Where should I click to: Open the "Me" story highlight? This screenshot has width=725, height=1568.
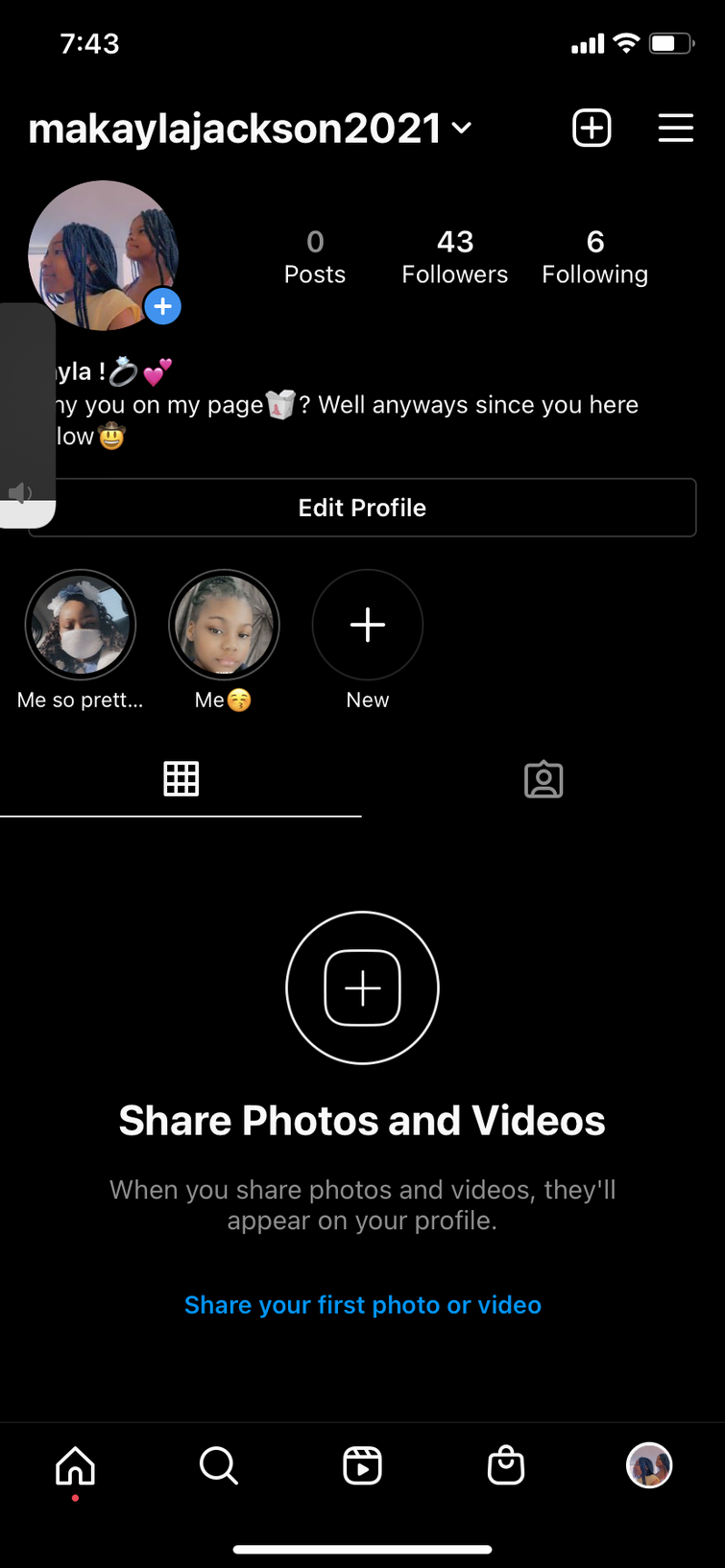(x=224, y=626)
